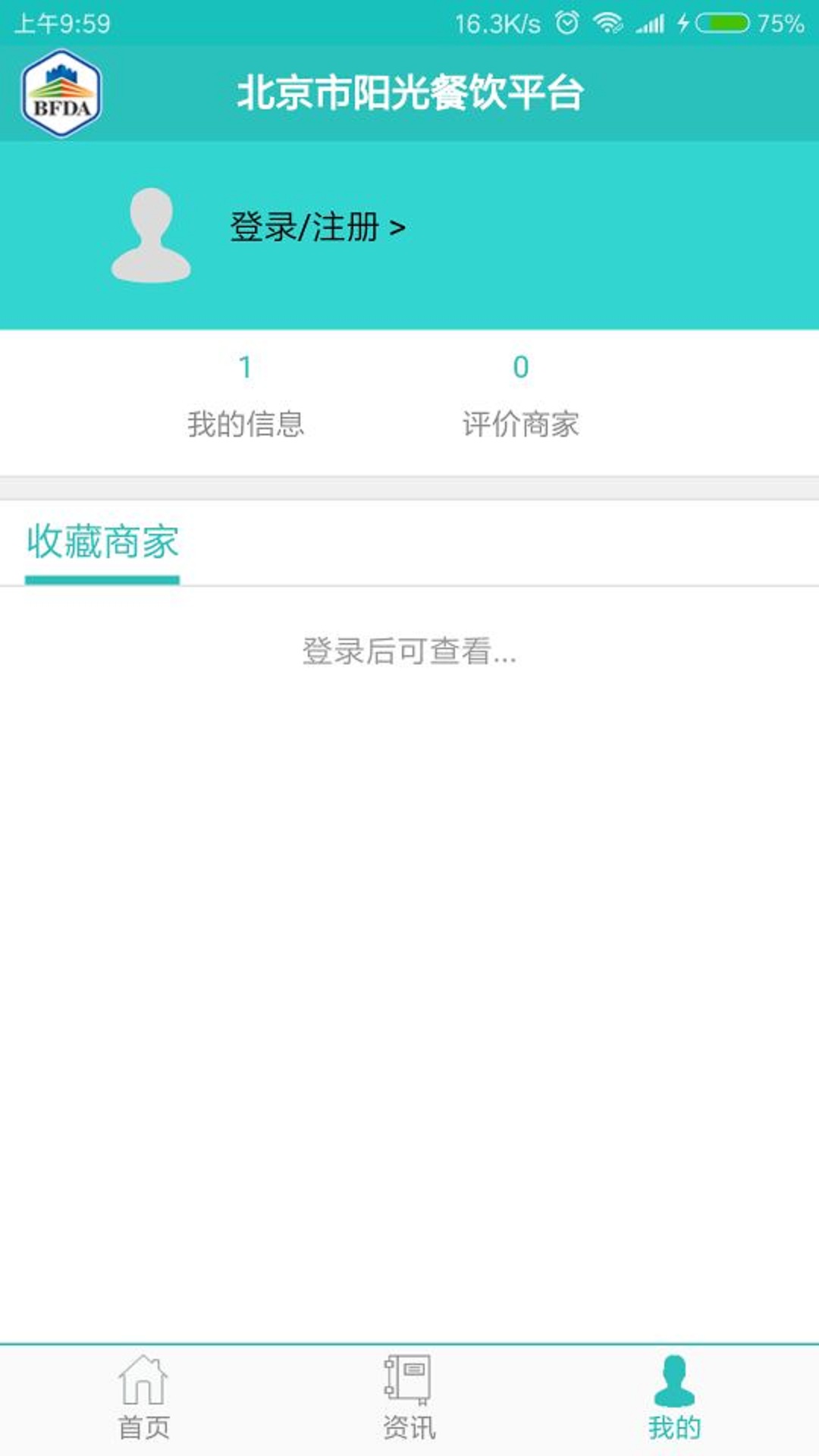Screen dimensions: 819x1456
Task: Open 登录/注册 to log in or register
Action: coord(317,227)
